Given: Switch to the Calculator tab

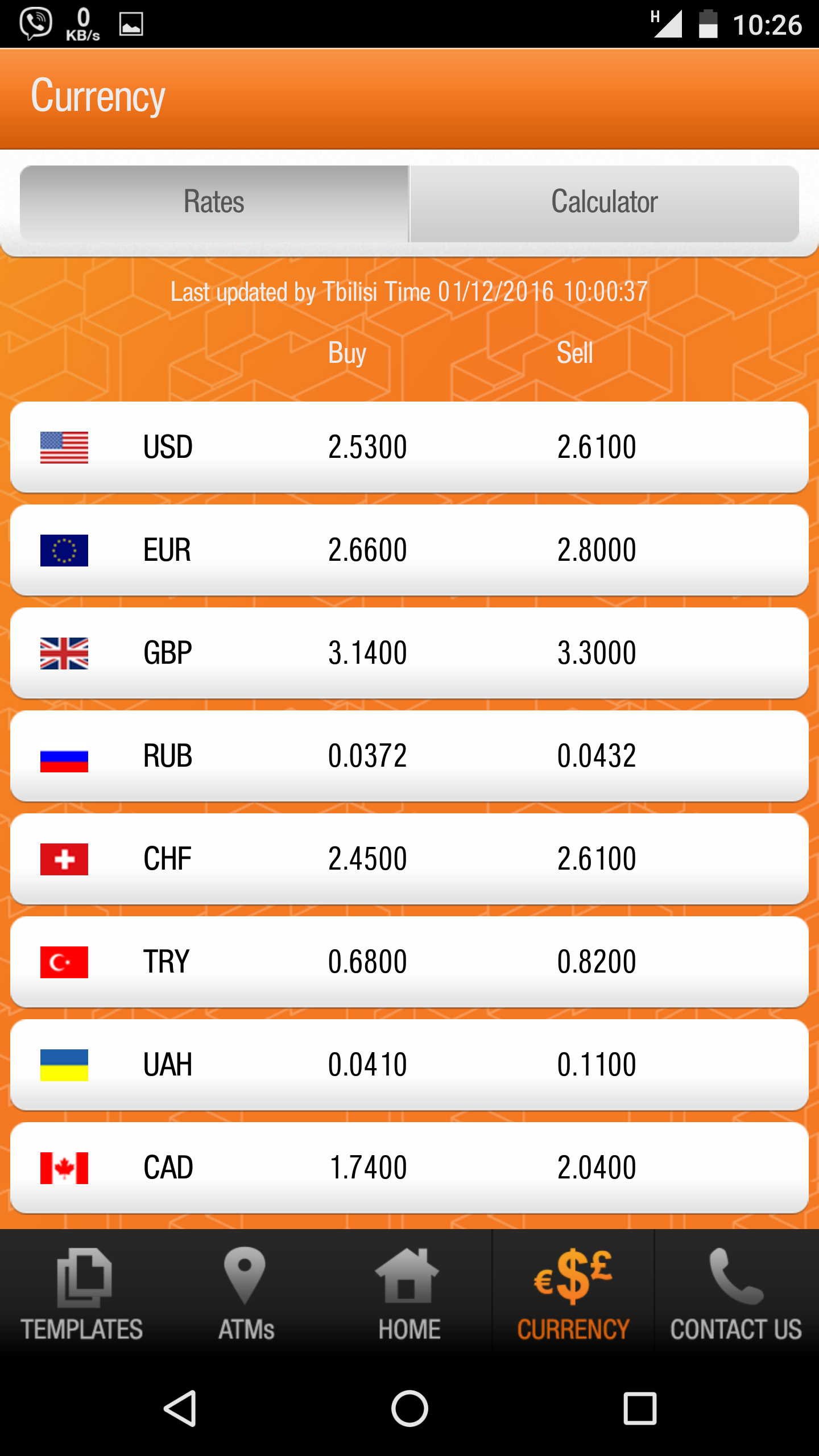Looking at the screenshot, I should pyautogui.click(x=604, y=203).
